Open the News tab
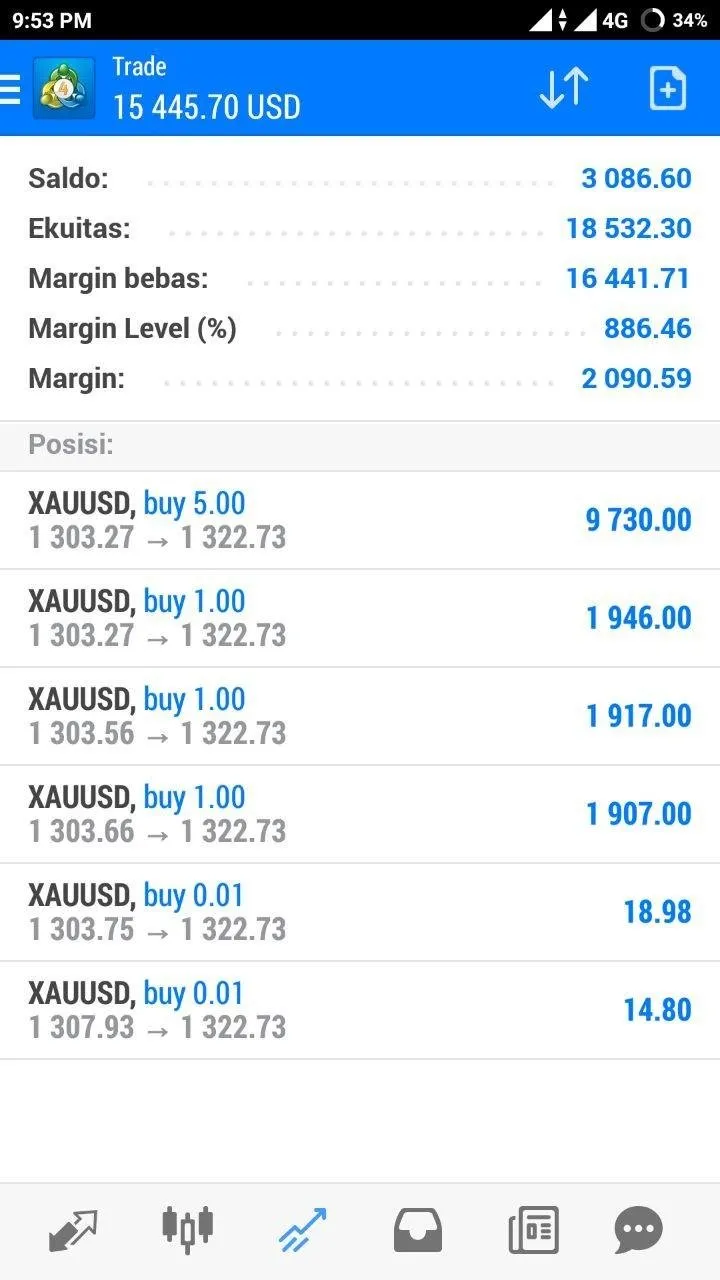The image size is (720, 1280). point(533,1230)
